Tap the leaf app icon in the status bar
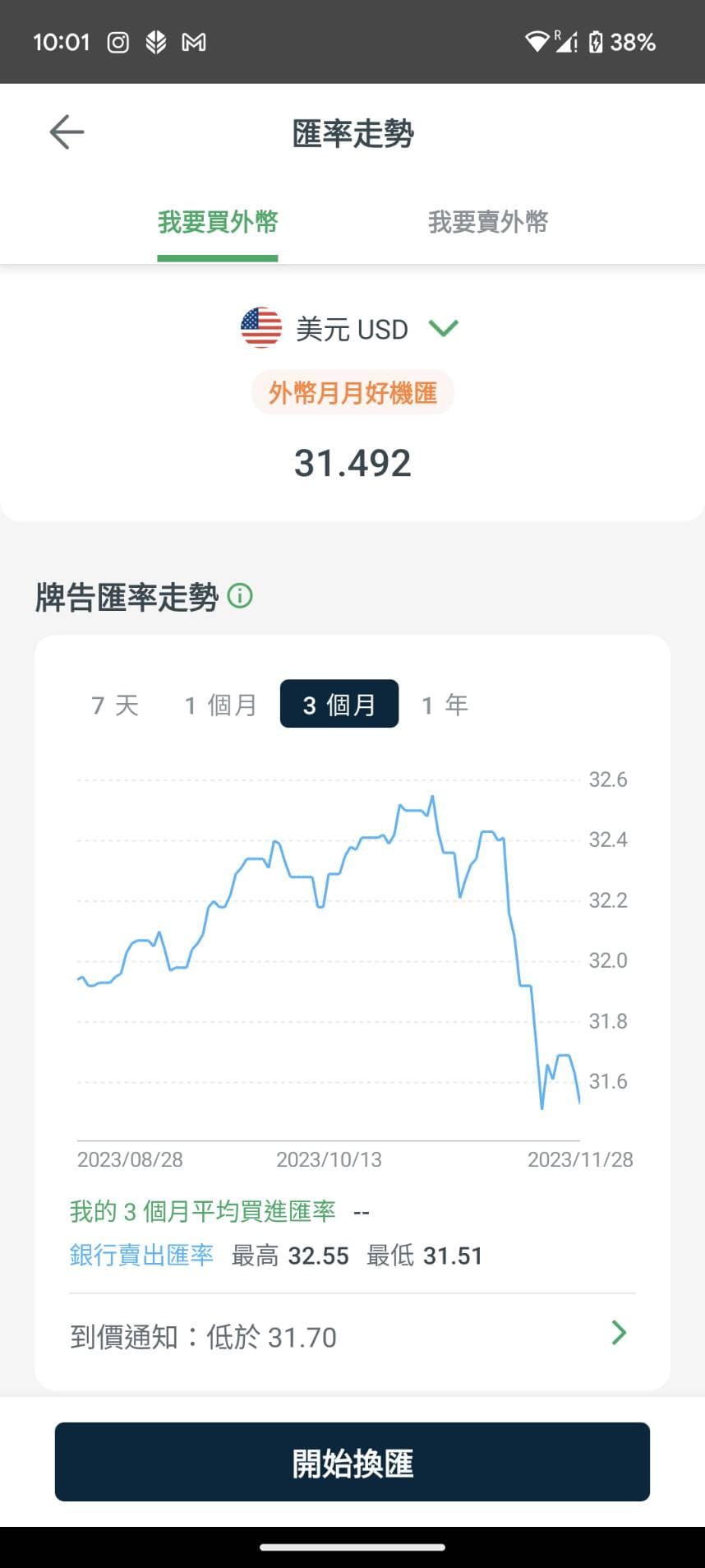Viewport: 705px width, 1568px height. [x=156, y=41]
